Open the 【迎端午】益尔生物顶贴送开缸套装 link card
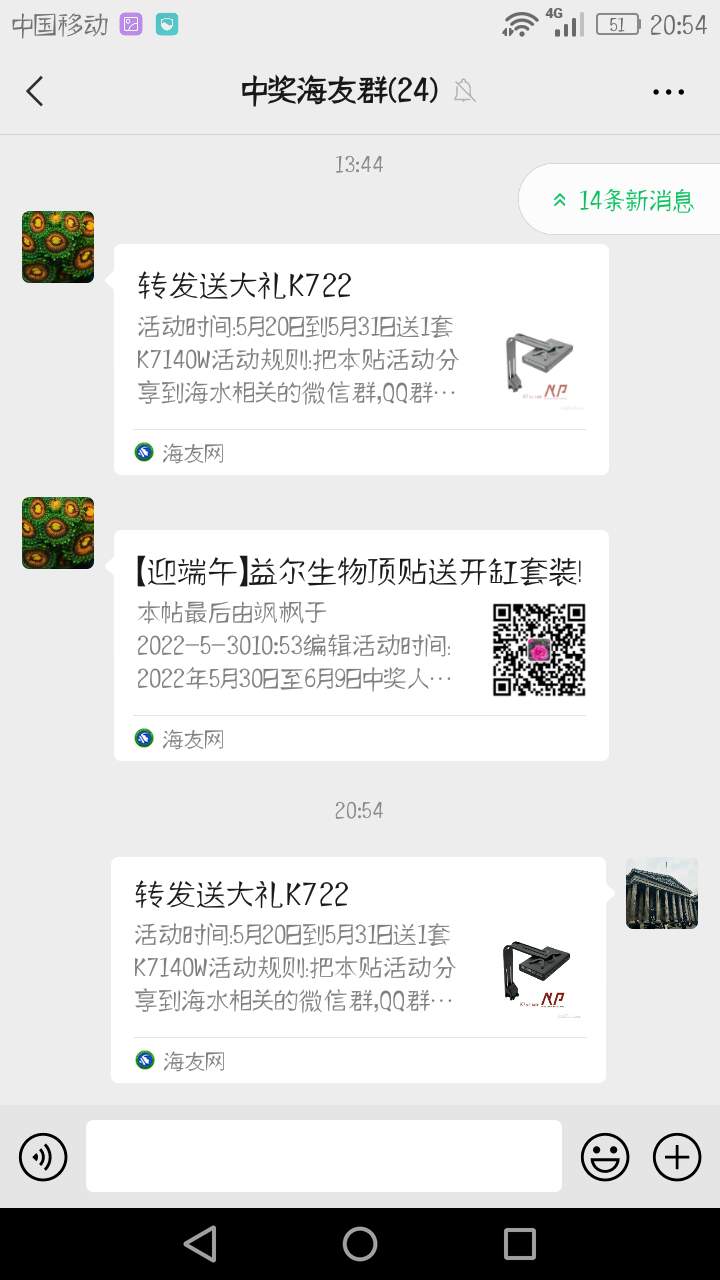 pos(361,645)
